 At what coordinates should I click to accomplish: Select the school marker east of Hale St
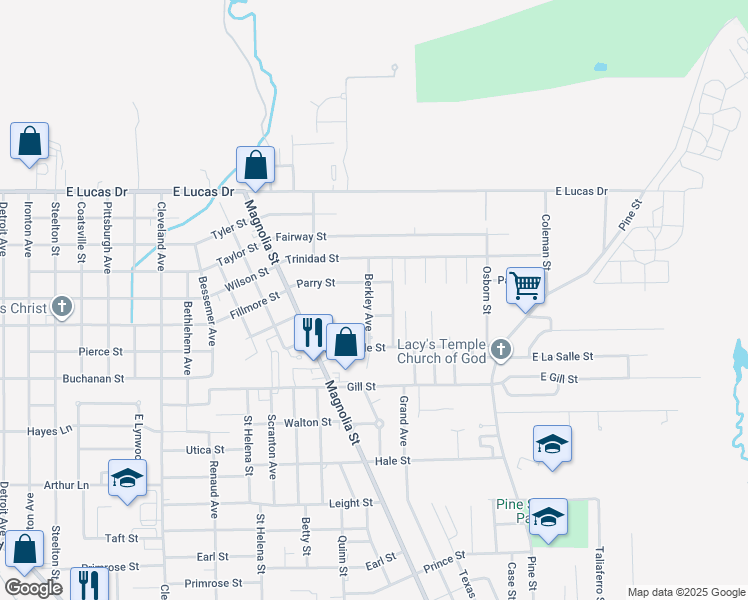click(552, 443)
